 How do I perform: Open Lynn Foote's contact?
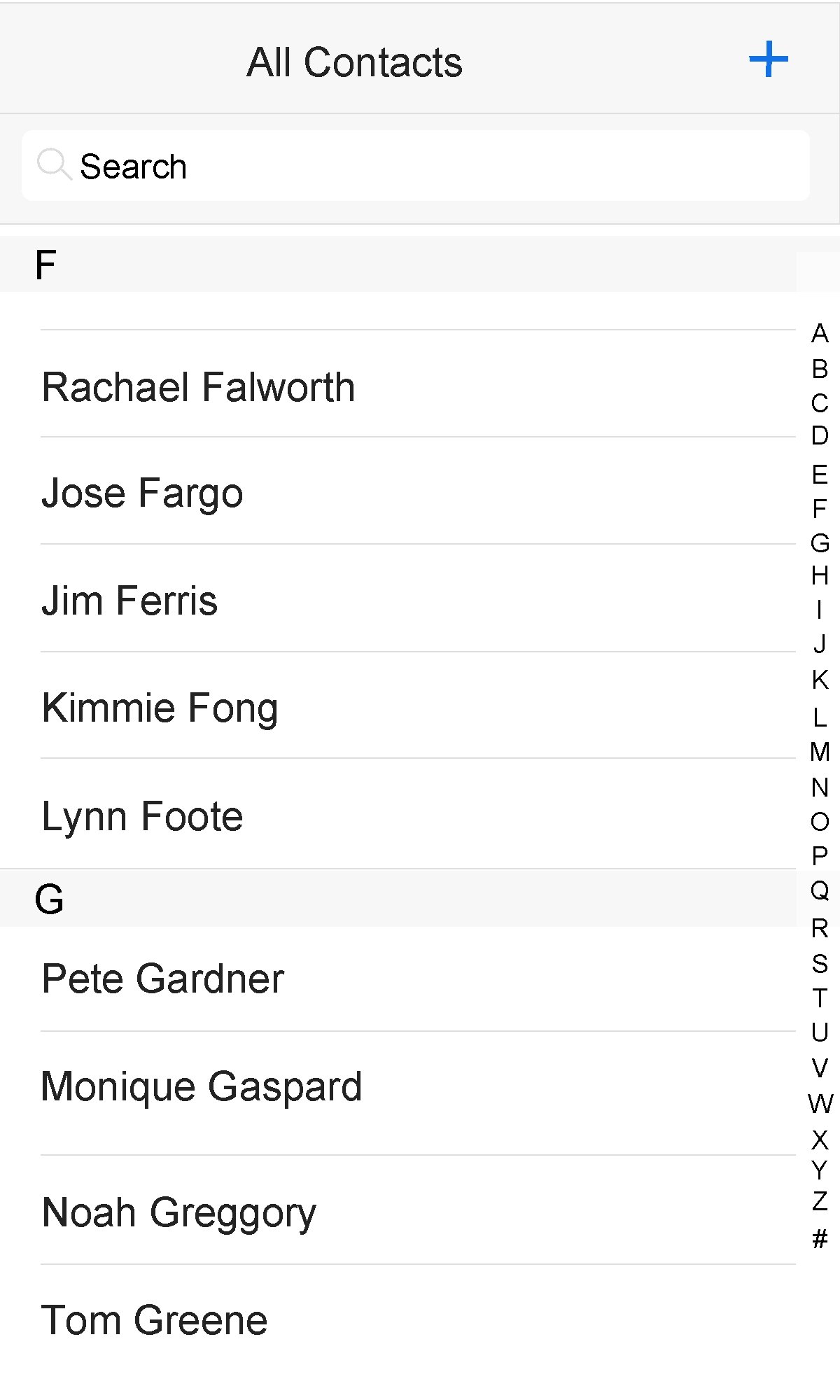(143, 816)
